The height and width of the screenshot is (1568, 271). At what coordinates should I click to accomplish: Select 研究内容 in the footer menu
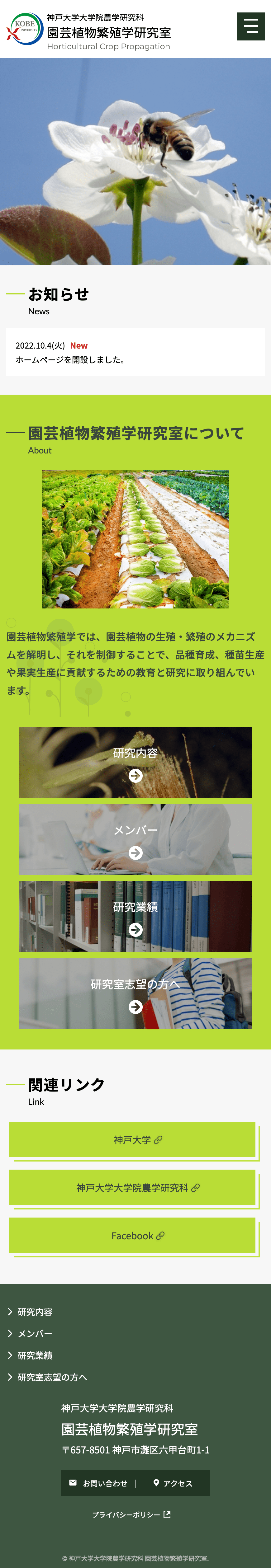click(x=35, y=1312)
